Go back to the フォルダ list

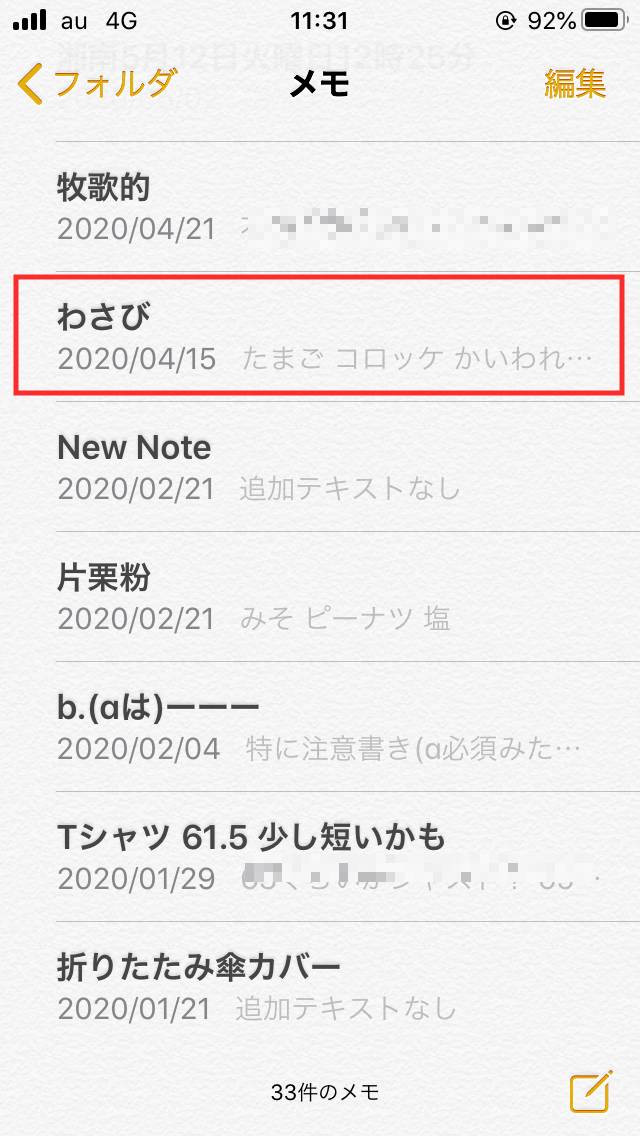click(96, 84)
